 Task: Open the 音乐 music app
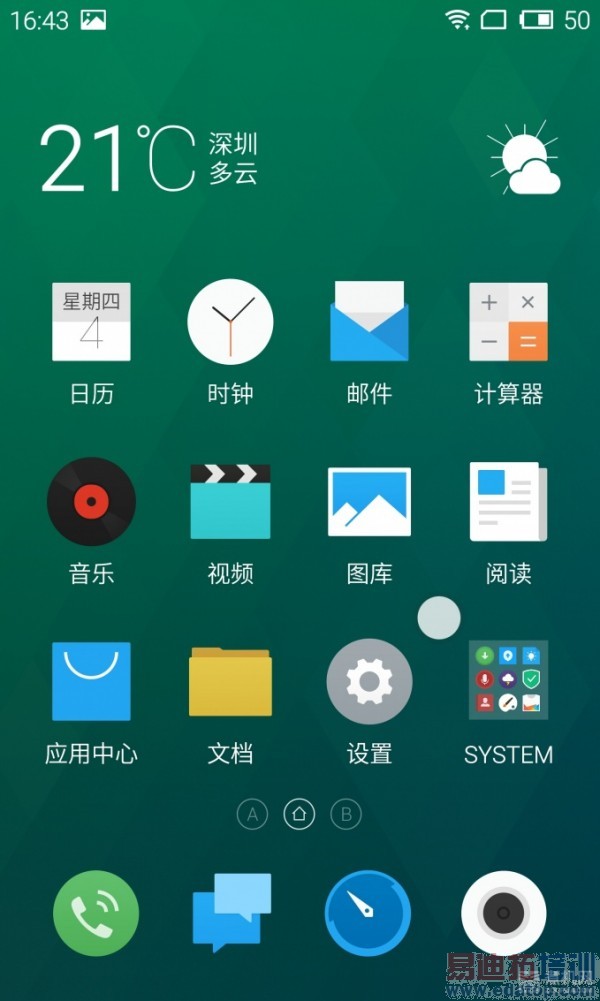(x=91, y=502)
